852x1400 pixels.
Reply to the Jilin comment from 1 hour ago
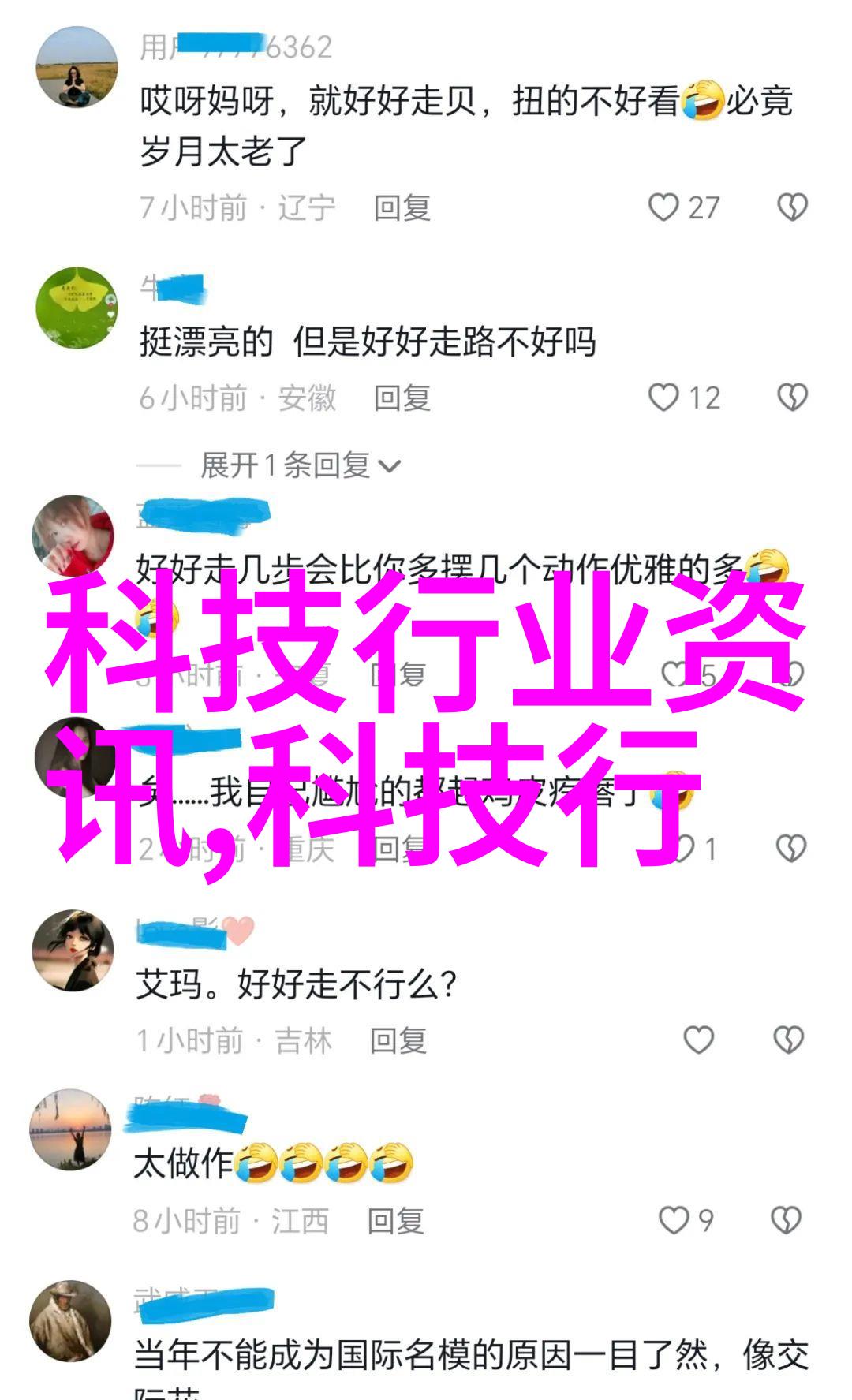[398, 1041]
